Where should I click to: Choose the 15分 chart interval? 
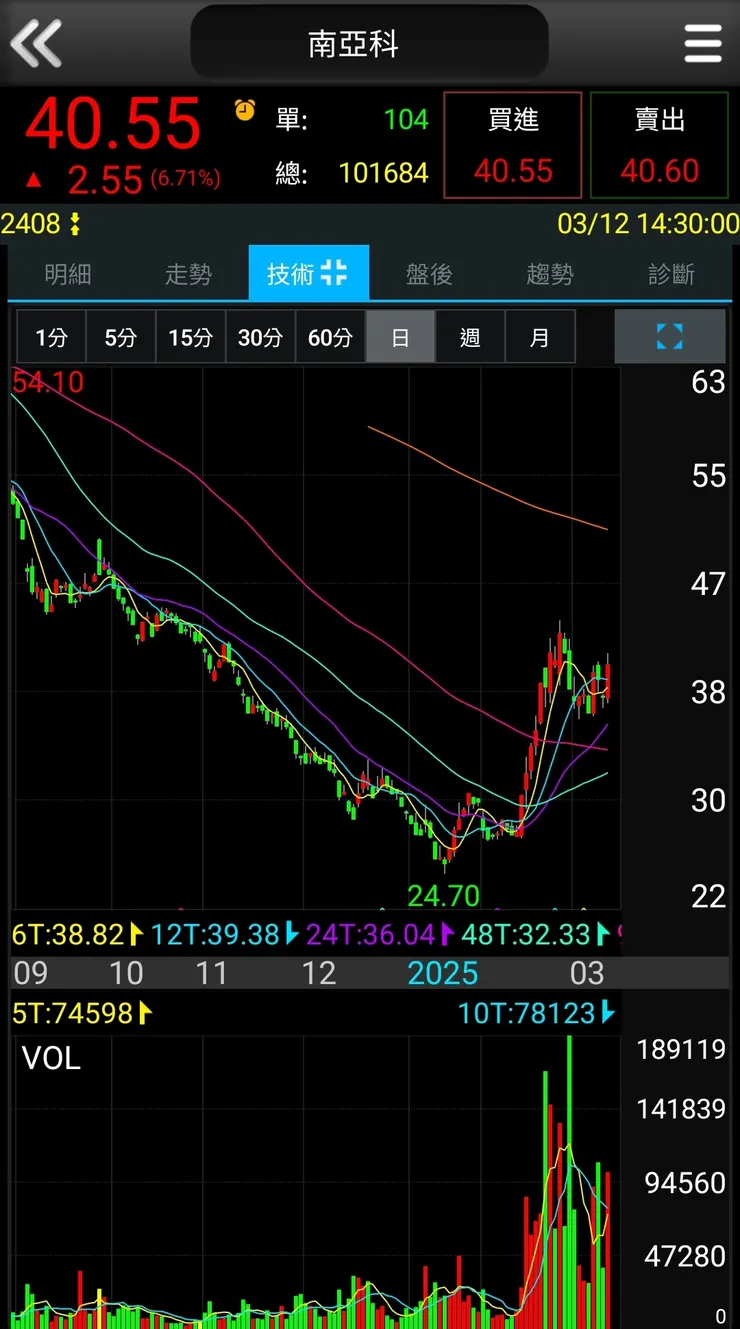(x=190, y=337)
